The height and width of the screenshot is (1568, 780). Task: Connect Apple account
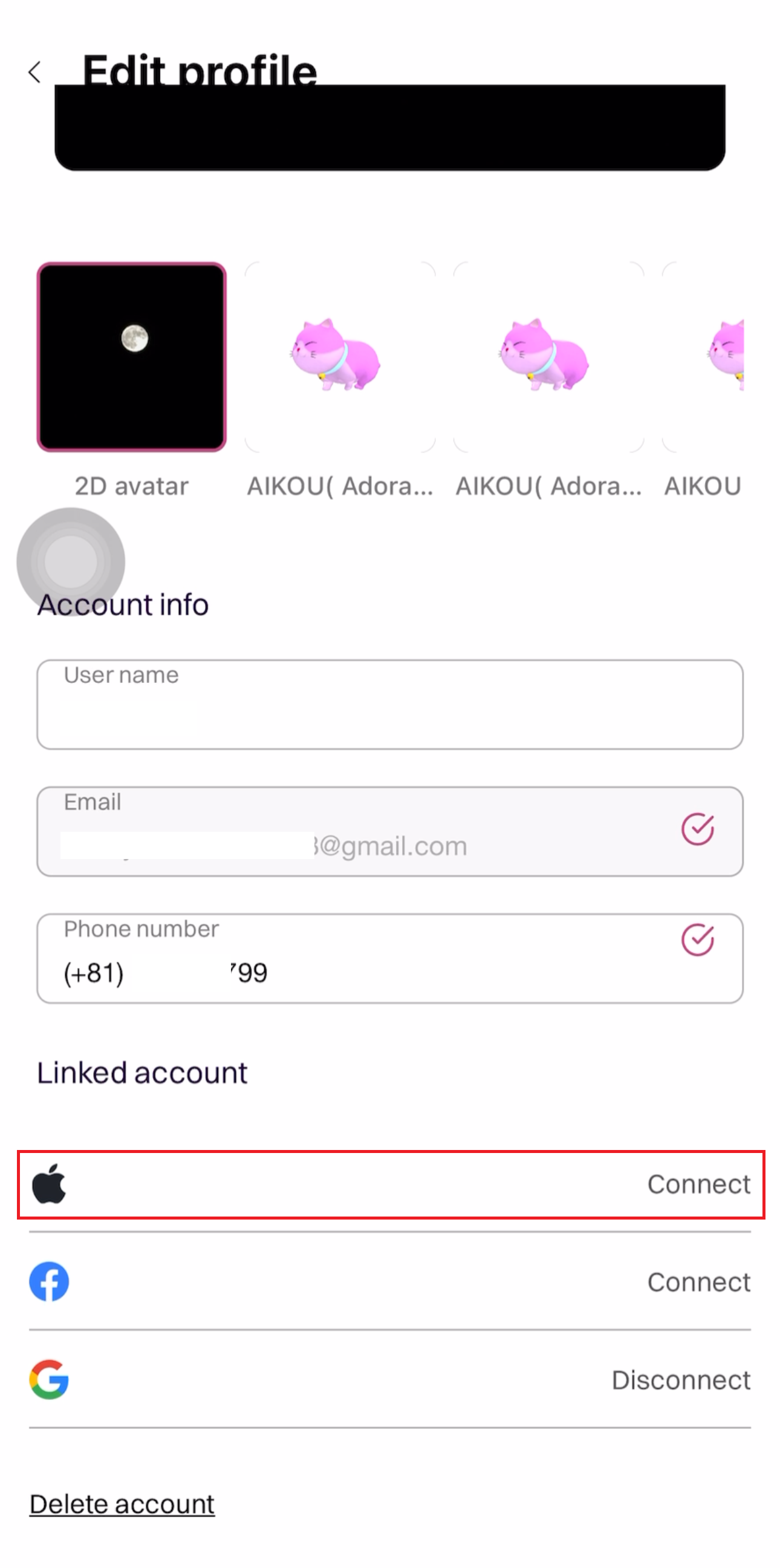[x=698, y=1184]
